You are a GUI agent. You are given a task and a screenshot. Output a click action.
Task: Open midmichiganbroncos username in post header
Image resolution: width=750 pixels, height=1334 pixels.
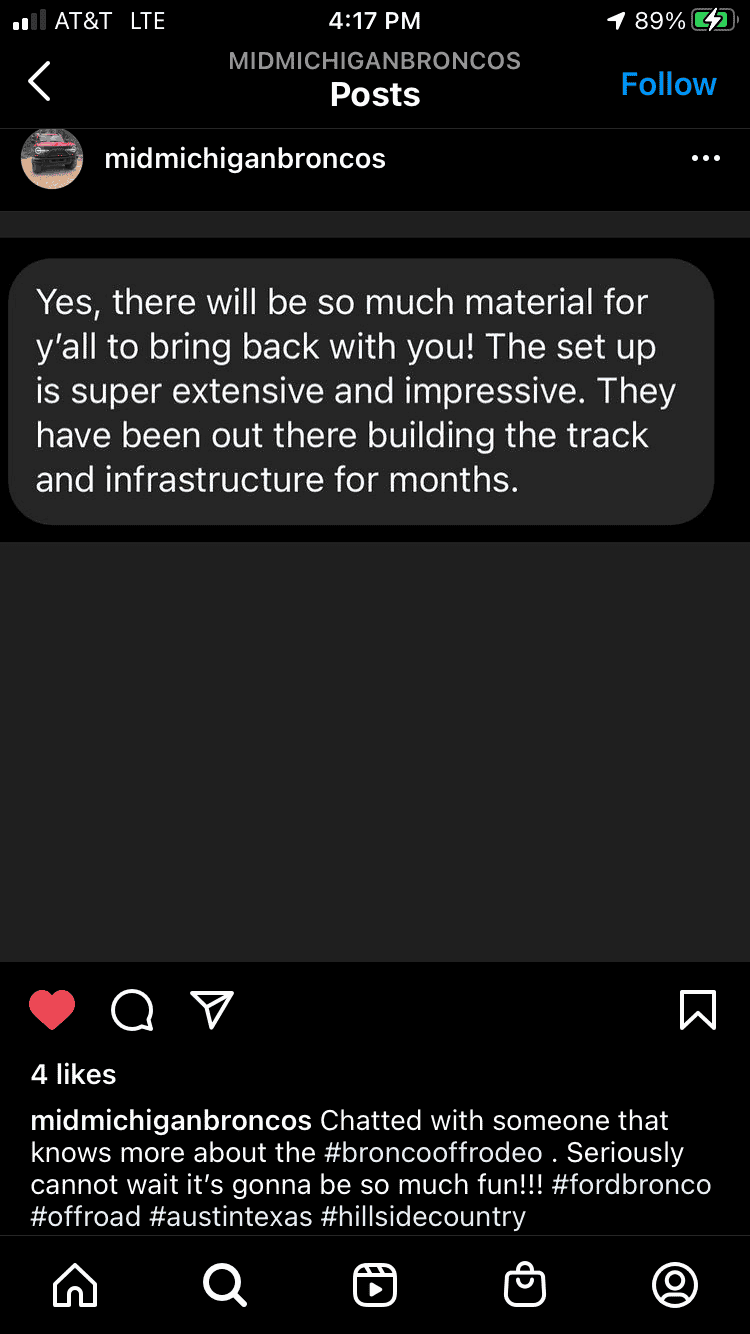(x=245, y=158)
